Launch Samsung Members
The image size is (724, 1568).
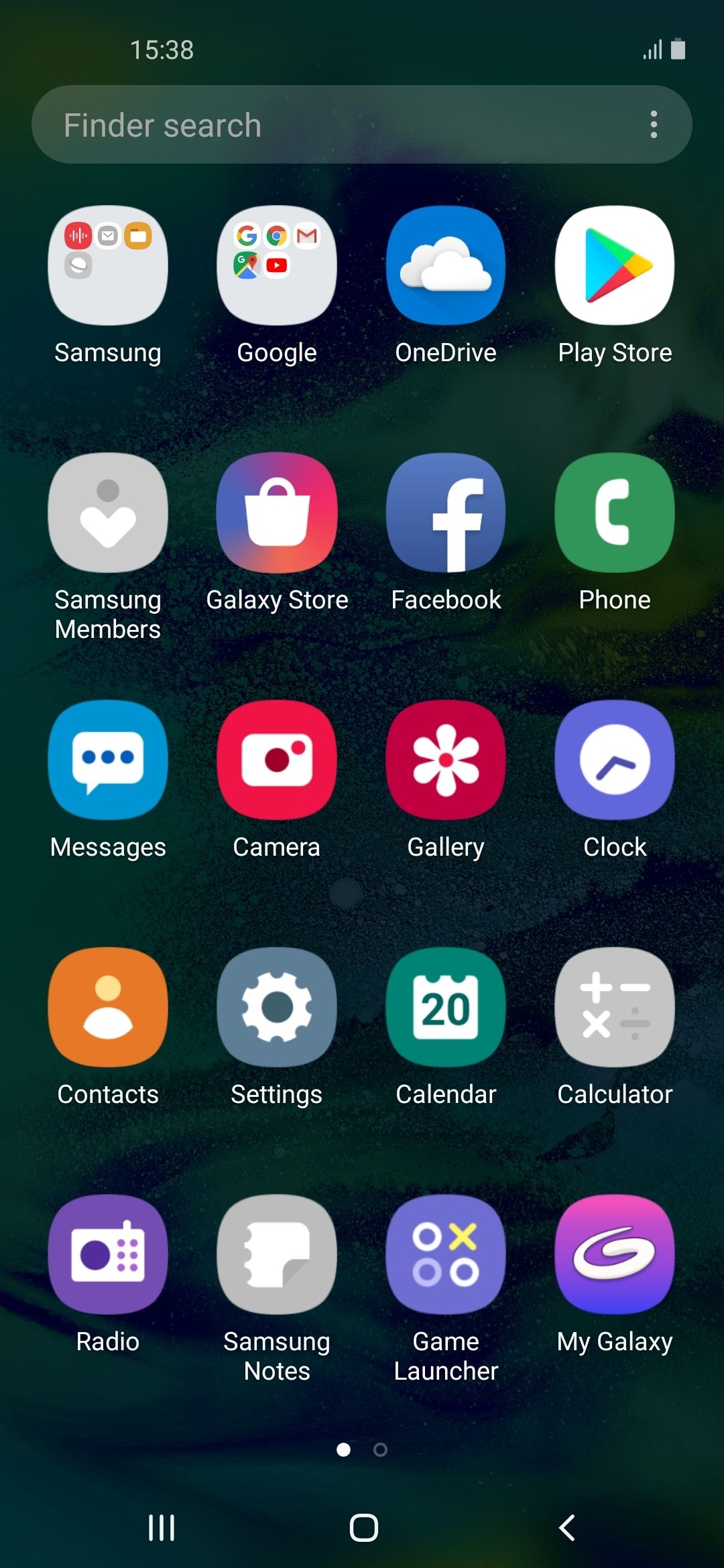(x=108, y=513)
